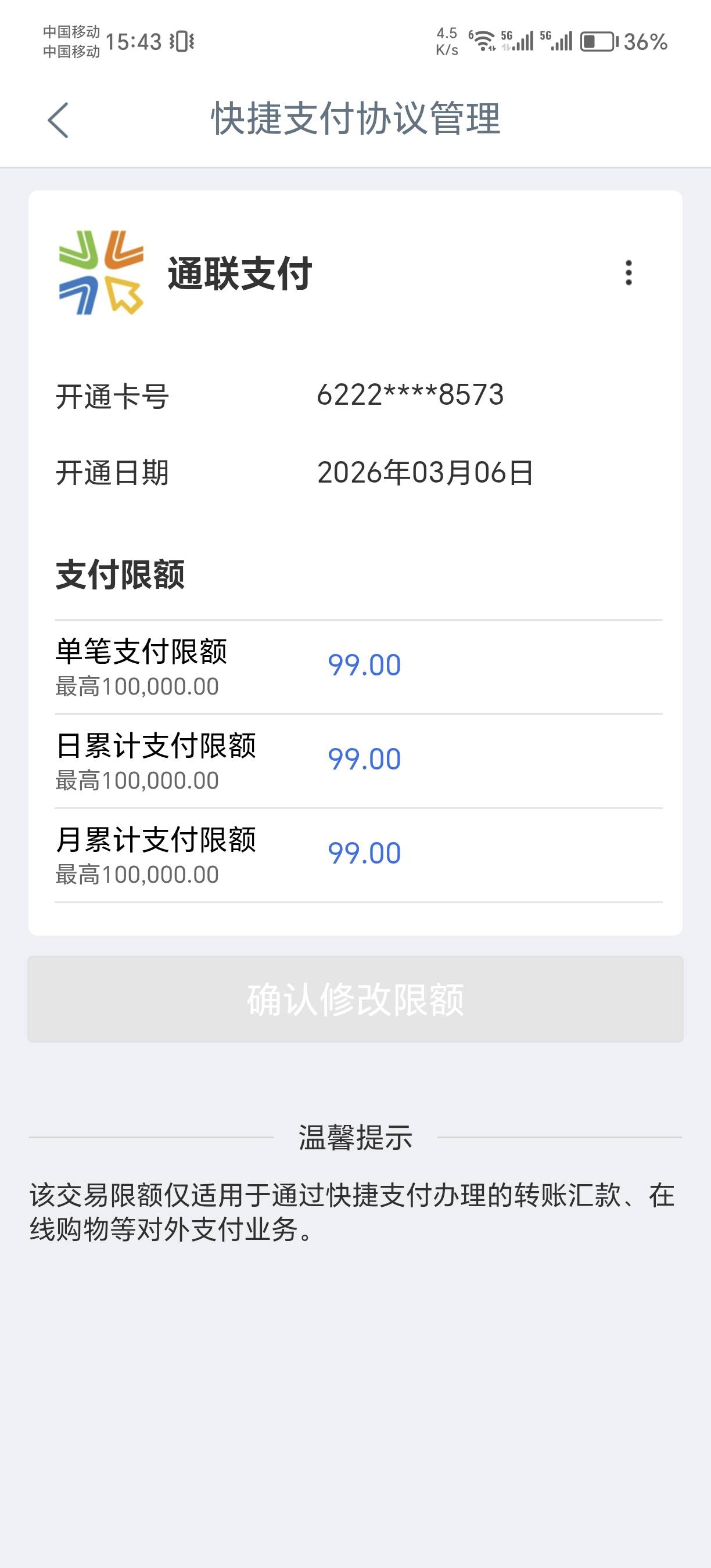Edit the 日累计支付限额 amount field

tap(494, 759)
